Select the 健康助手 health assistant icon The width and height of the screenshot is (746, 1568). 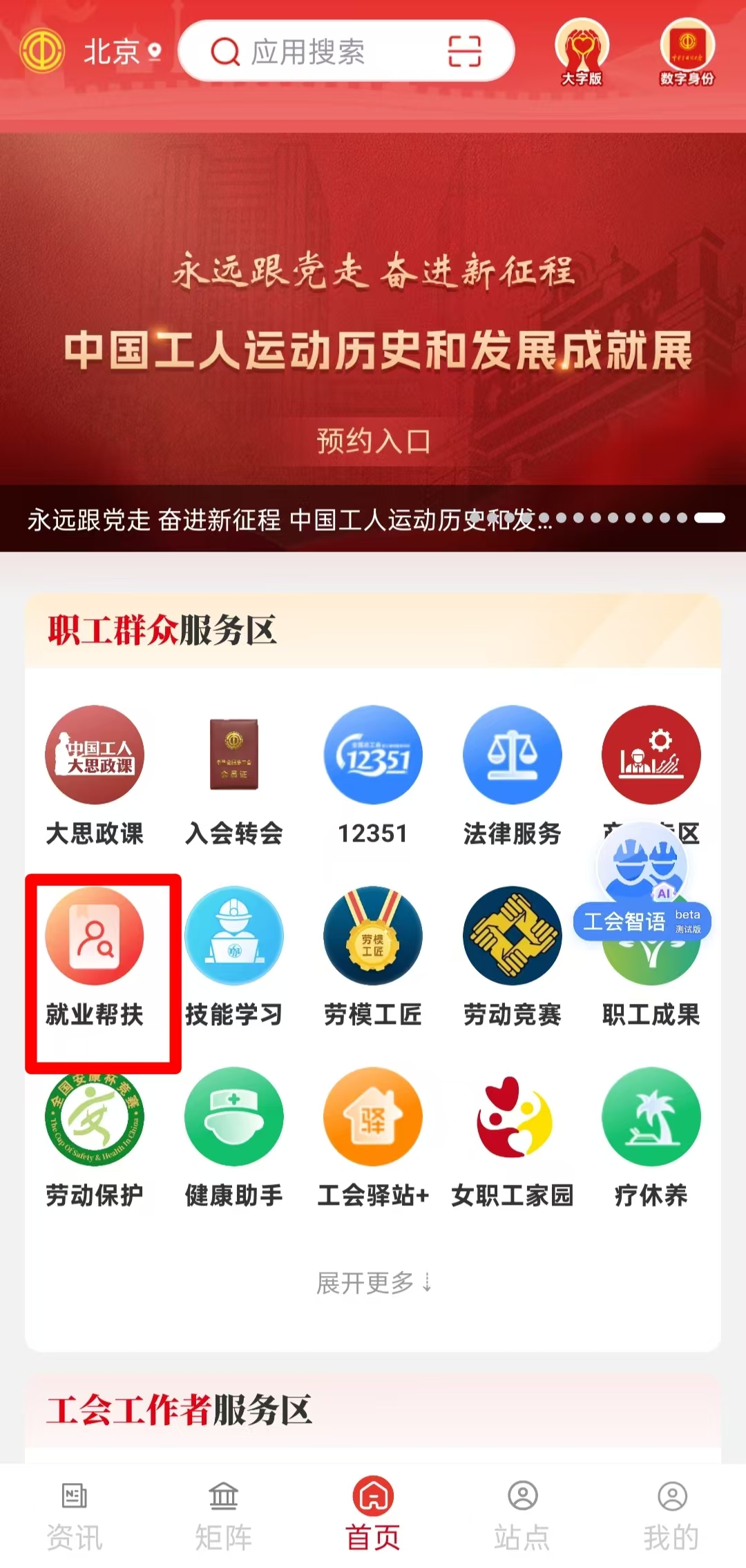[235, 1117]
